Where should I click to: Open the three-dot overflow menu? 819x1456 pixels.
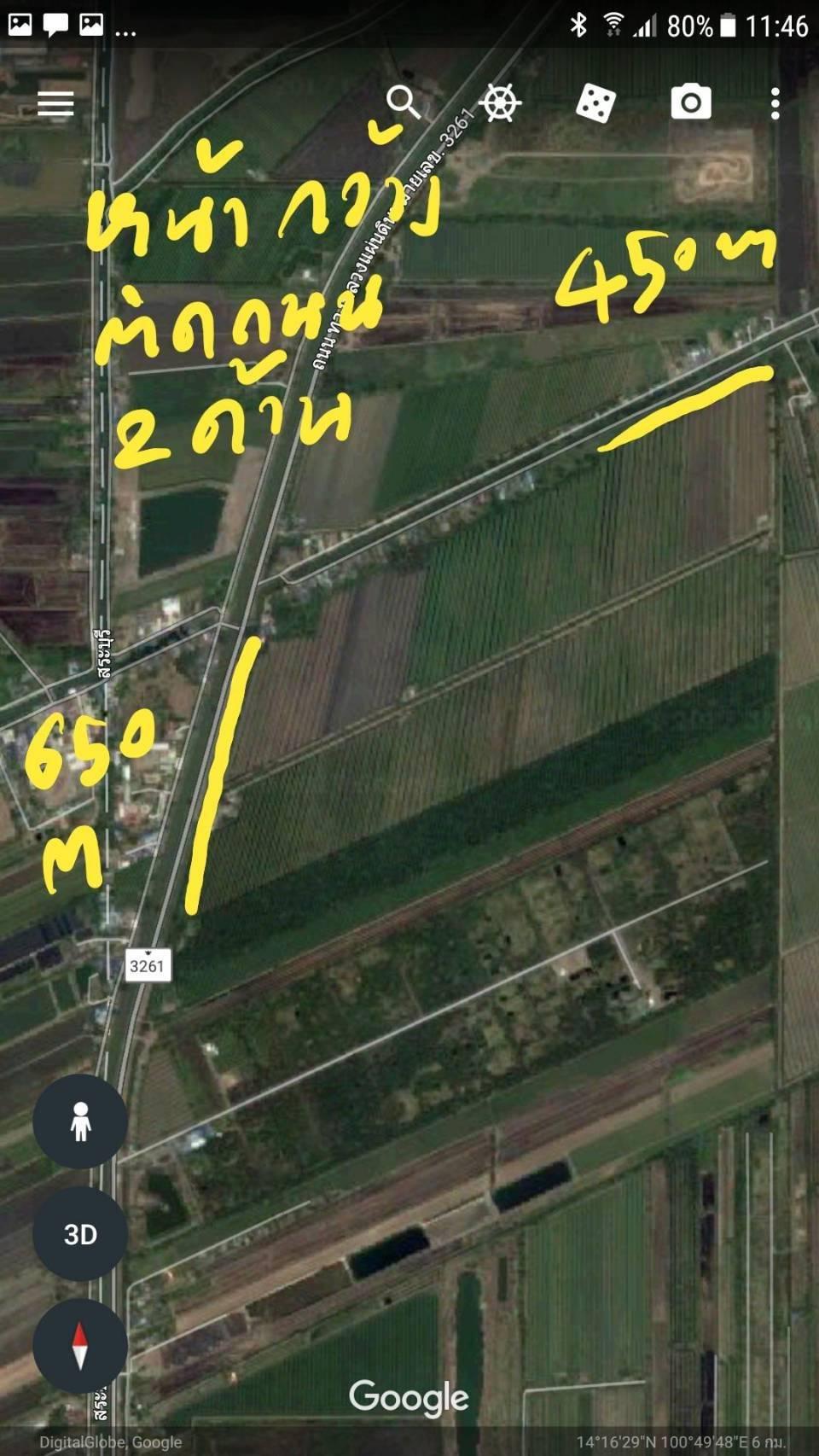click(775, 103)
